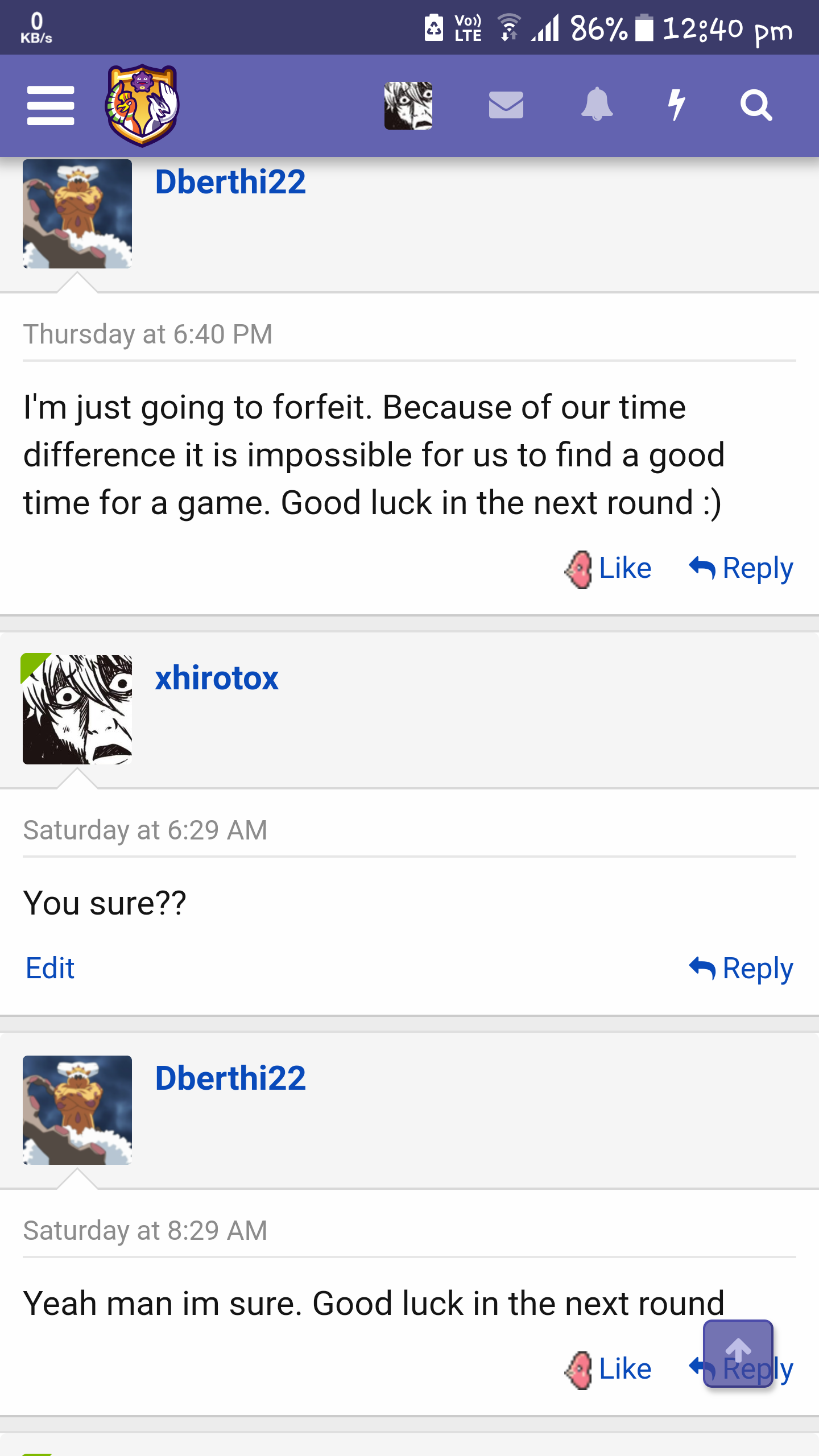Open the search magnifier

pyautogui.click(x=756, y=105)
